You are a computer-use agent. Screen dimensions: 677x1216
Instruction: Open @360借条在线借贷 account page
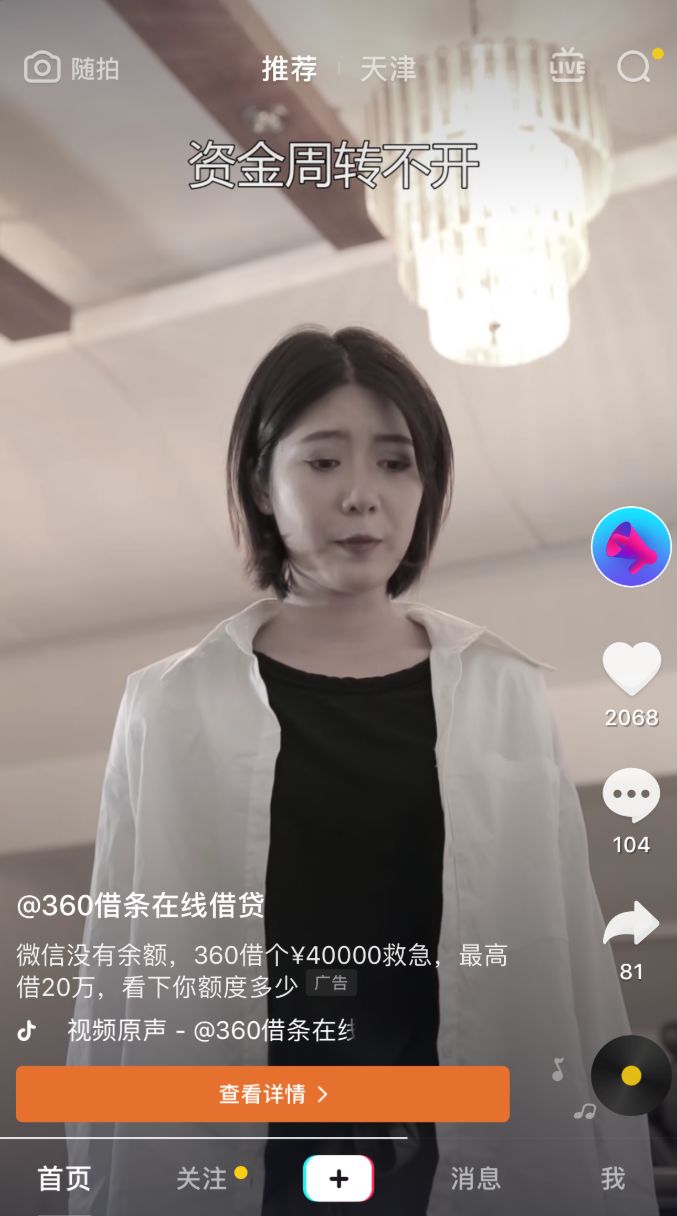[141, 906]
